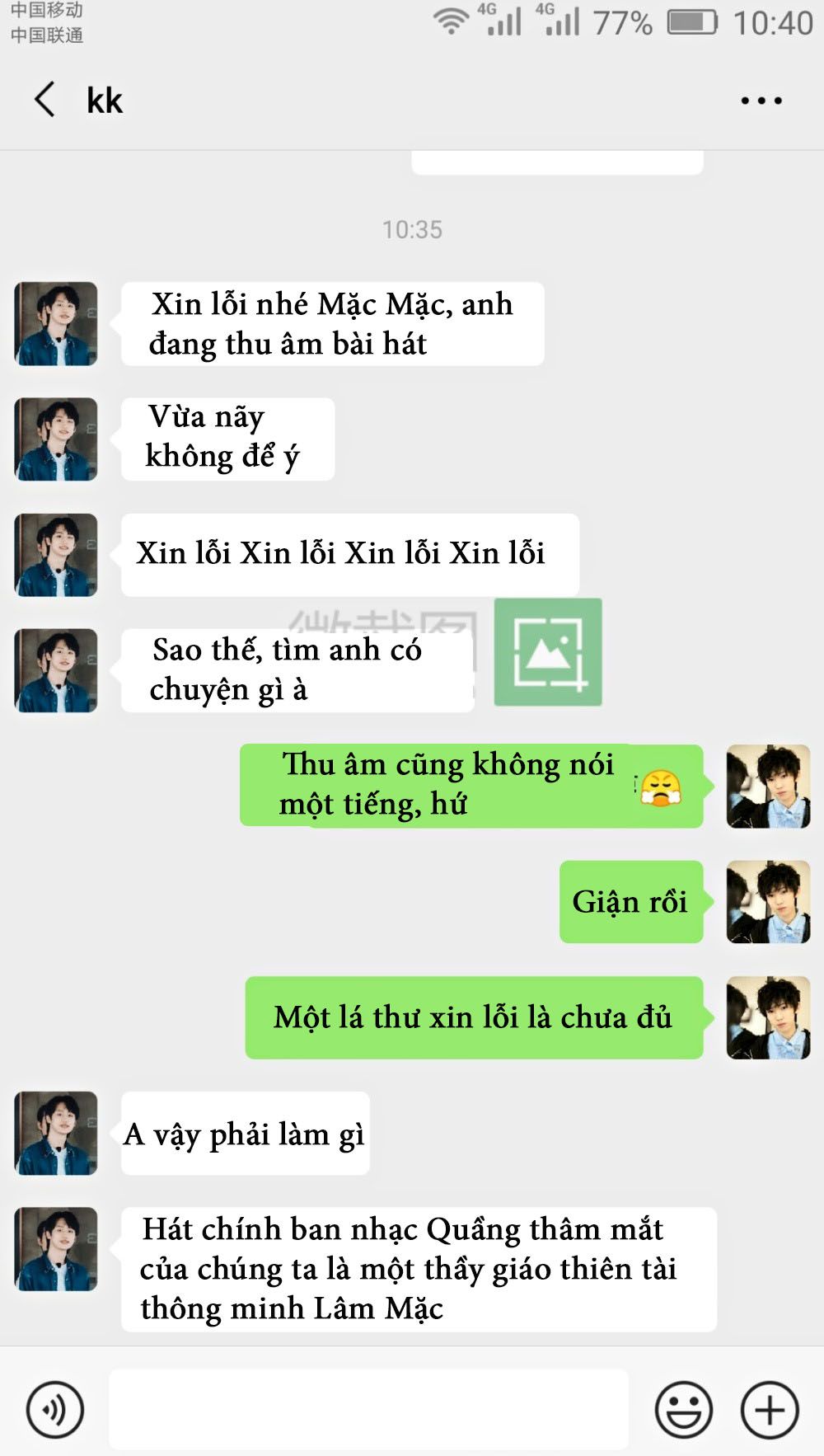This screenshot has height=1456, width=824.
Task: Open kk's avatar beside 'Xin lỗi nhé Mặc Mặc'
Action: pyautogui.click(x=56, y=324)
